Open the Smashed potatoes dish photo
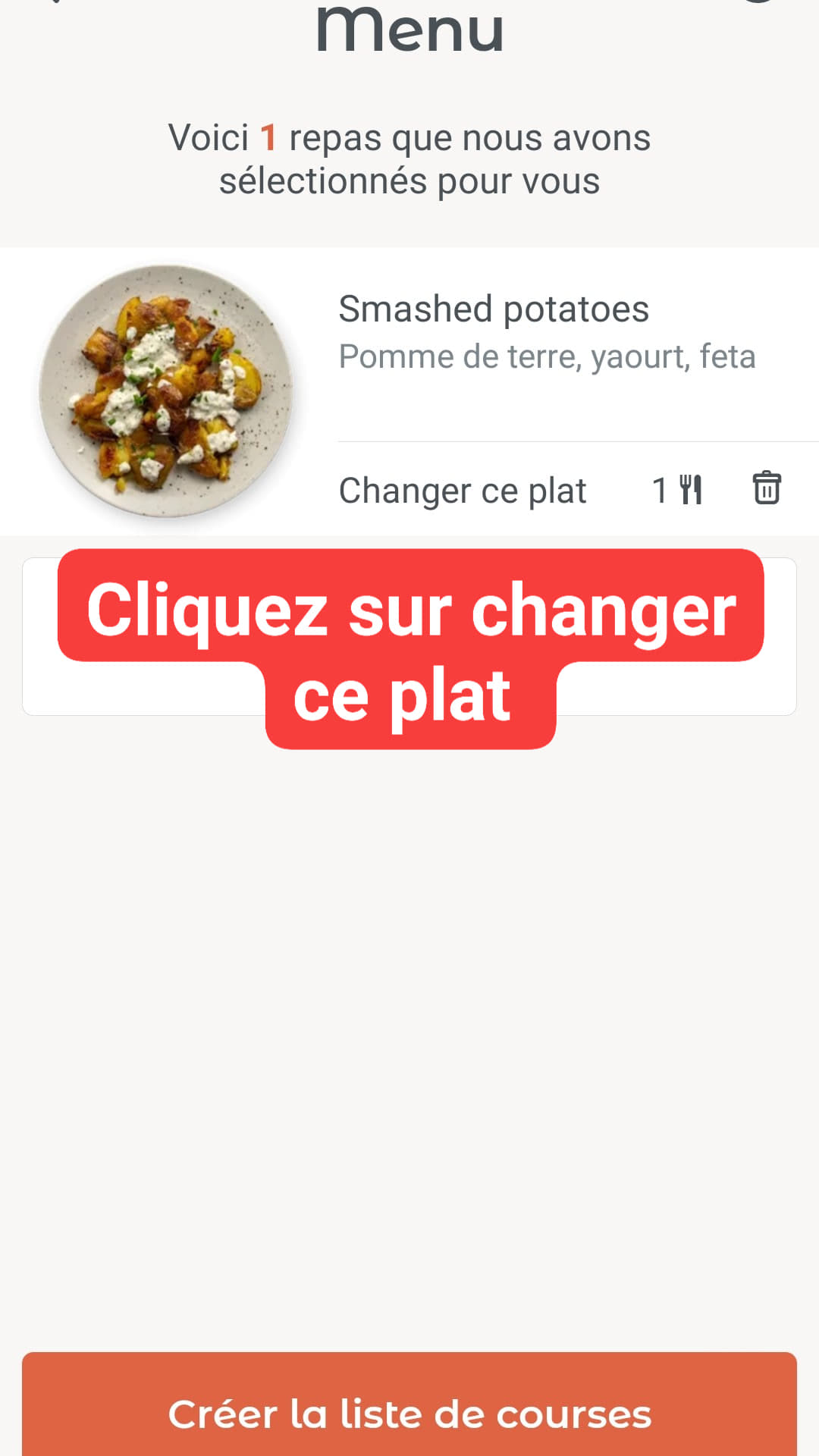The width and height of the screenshot is (819, 1456). pos(166,391)
